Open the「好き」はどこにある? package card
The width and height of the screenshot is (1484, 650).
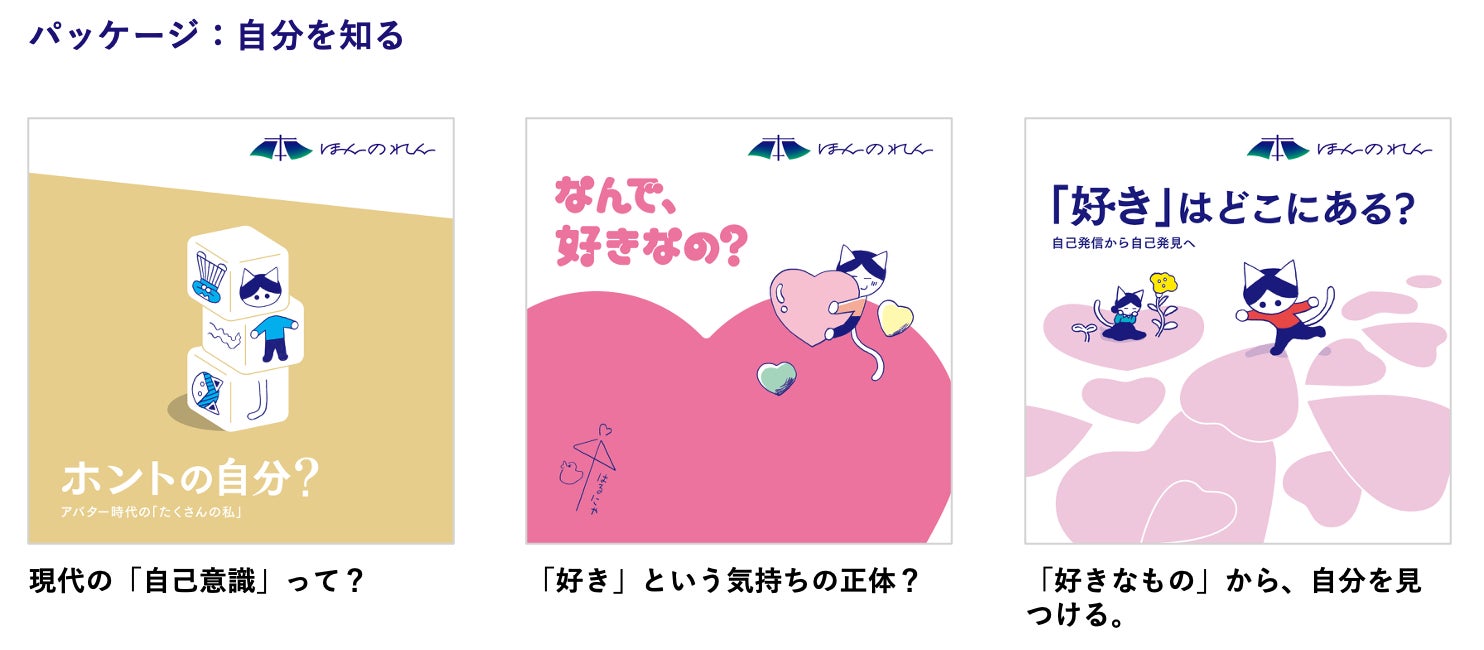[x=1237, y=331]
